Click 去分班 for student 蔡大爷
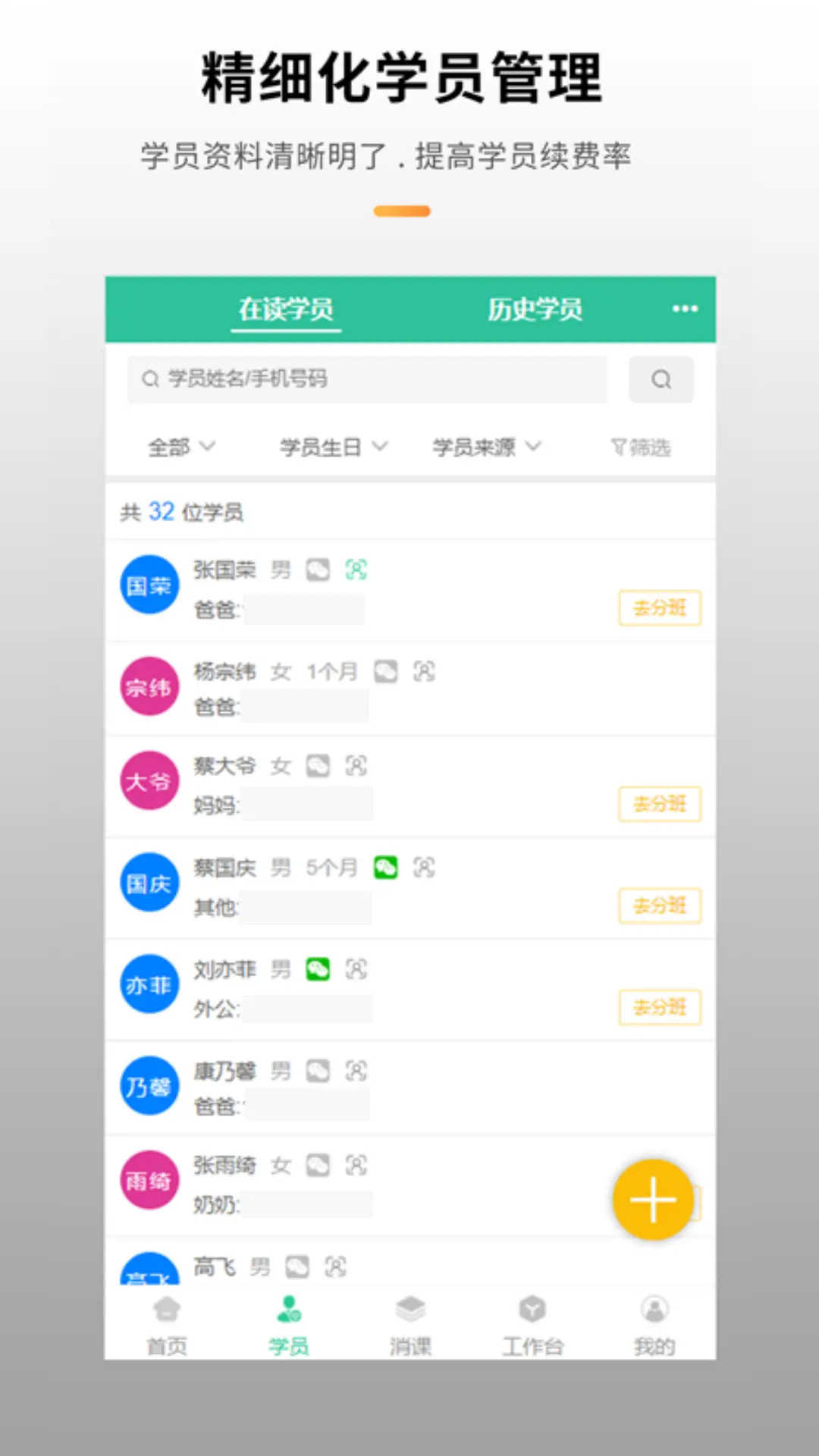Viewport: 819px width, 1456px height. [659, 804]
